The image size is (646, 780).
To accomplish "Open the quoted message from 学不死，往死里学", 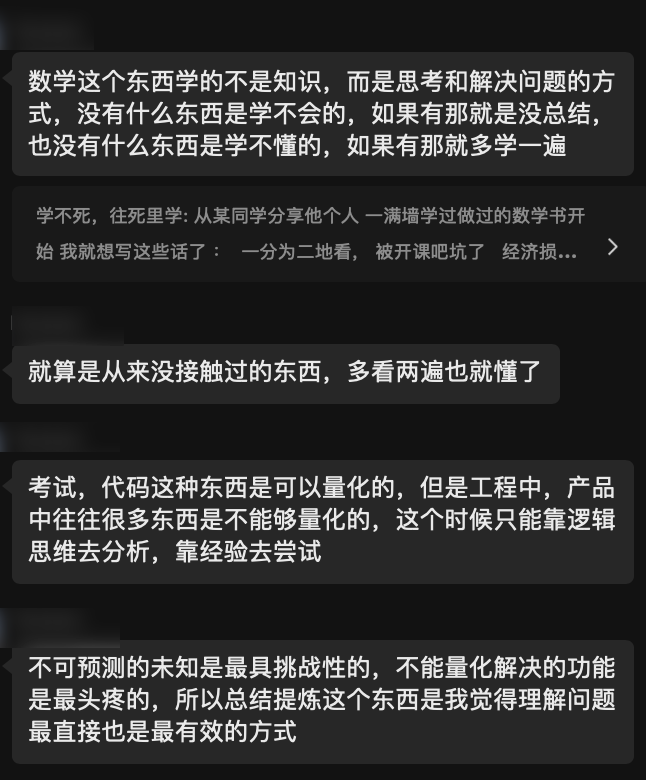I will coord(320,234).
